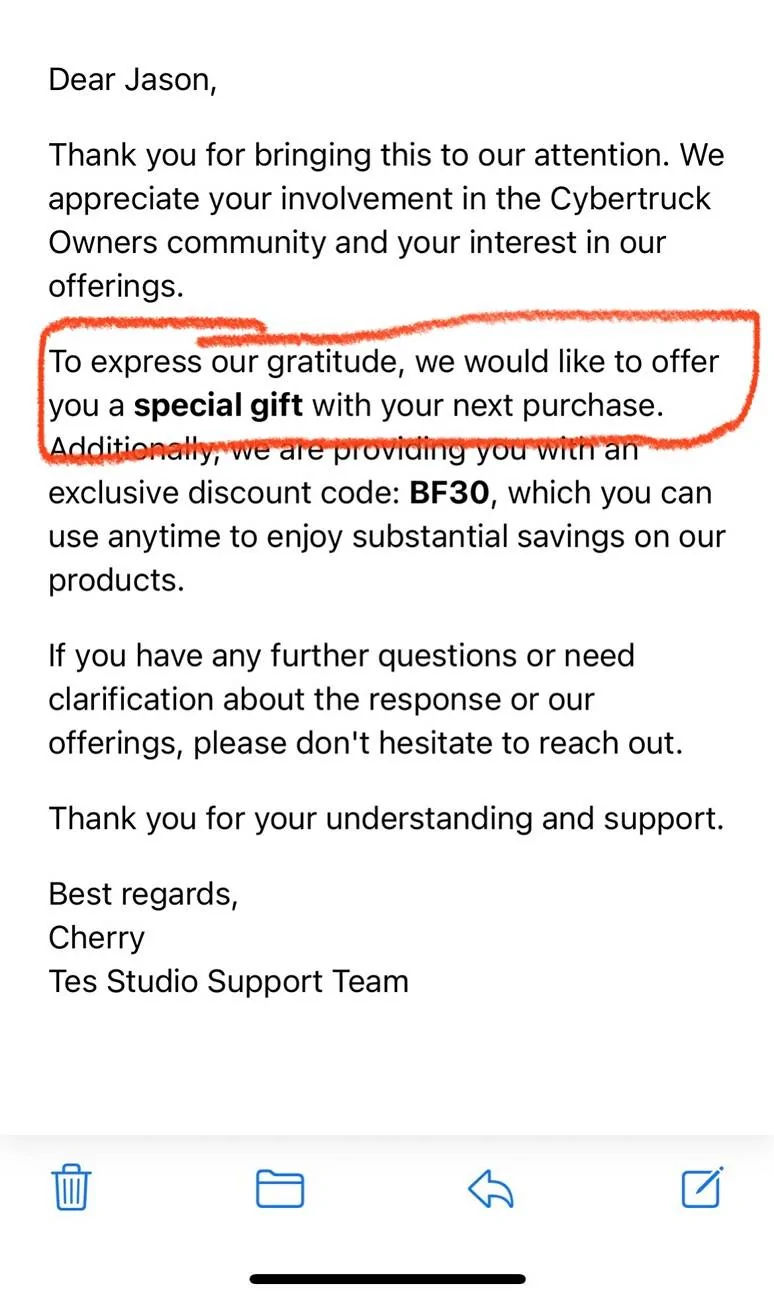Image resolution: width=774 pixels, height=1300 pixels.
Task: Delete this email with the trash icon
Action: click(x=72, y=1187)
